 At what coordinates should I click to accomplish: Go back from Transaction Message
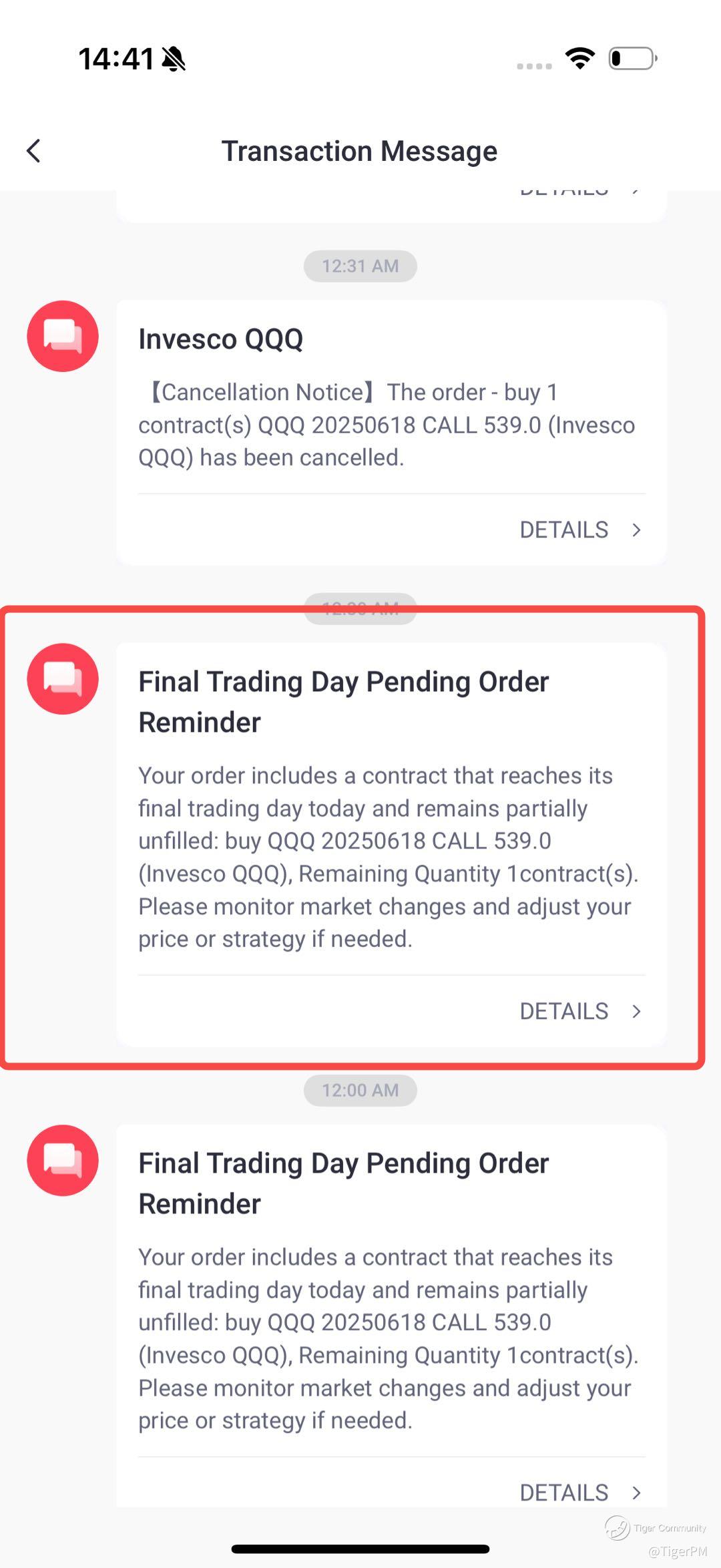click(34, 151)
